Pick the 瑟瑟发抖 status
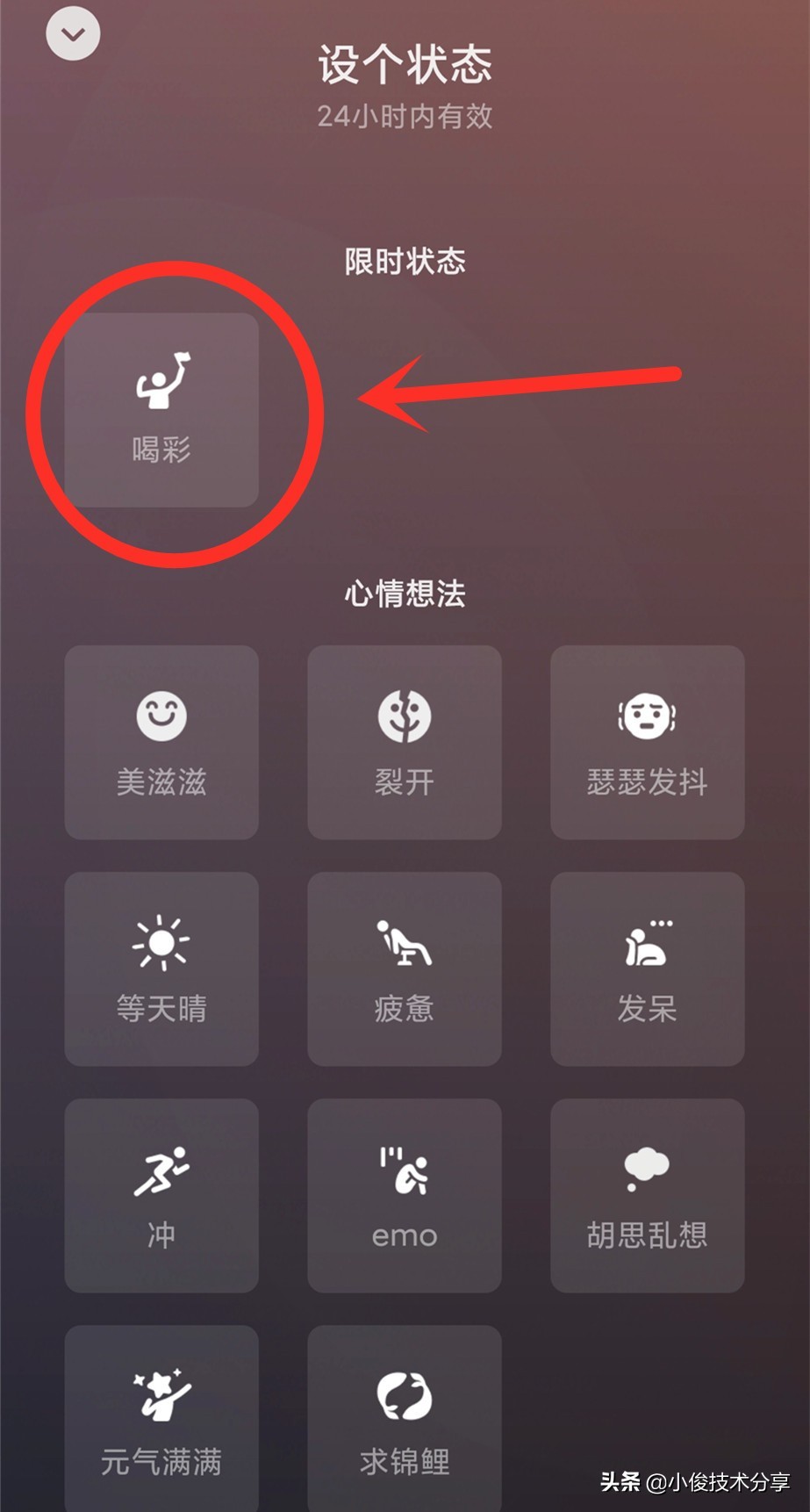This screenshot has width=810, height=1512. 647,742
